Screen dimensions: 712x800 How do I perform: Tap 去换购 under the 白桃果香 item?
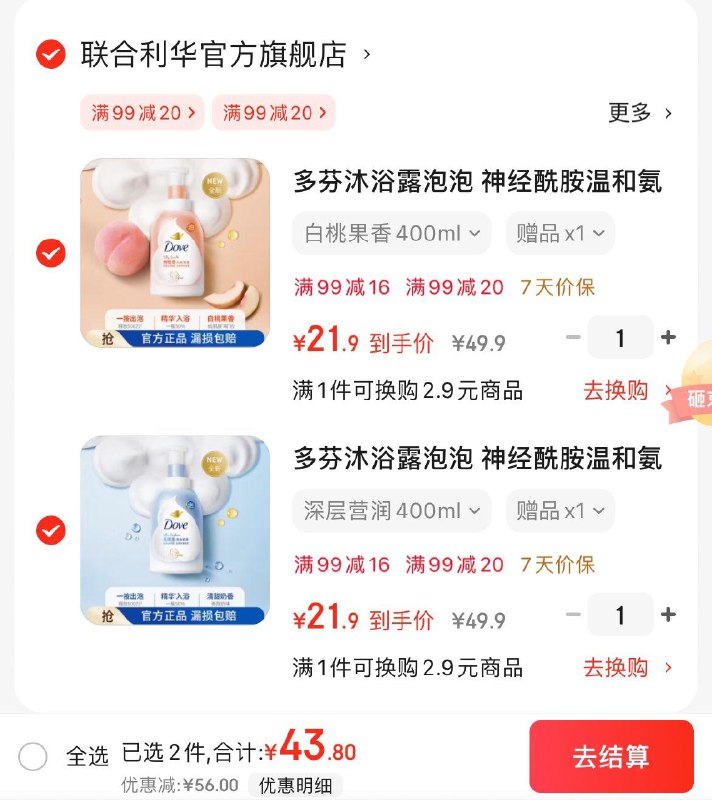tap(627, 390)
